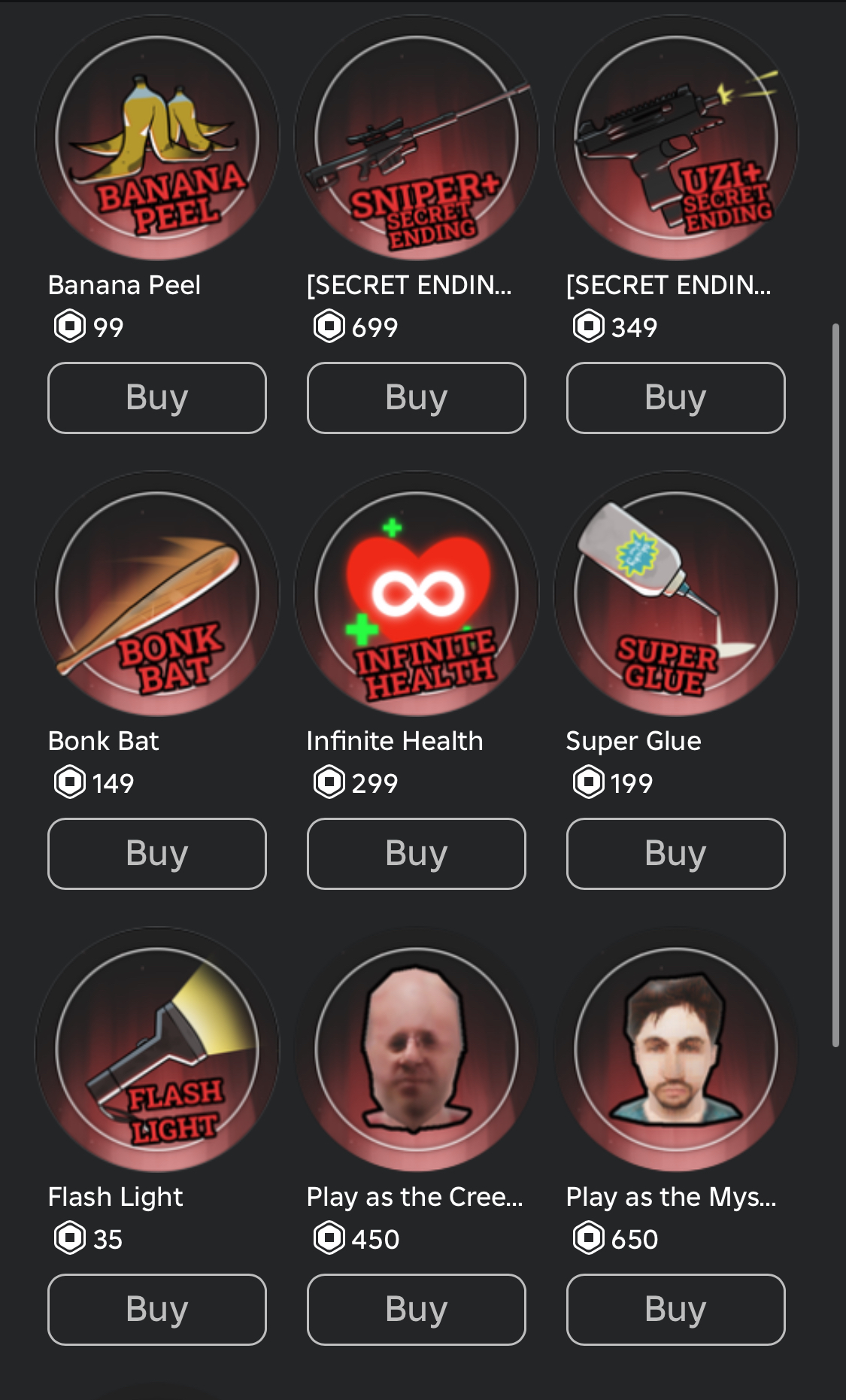The width and height of the screenshot is (846, 1400).
Task: Click the Robux icon beside 699
Action: (329, 327)
